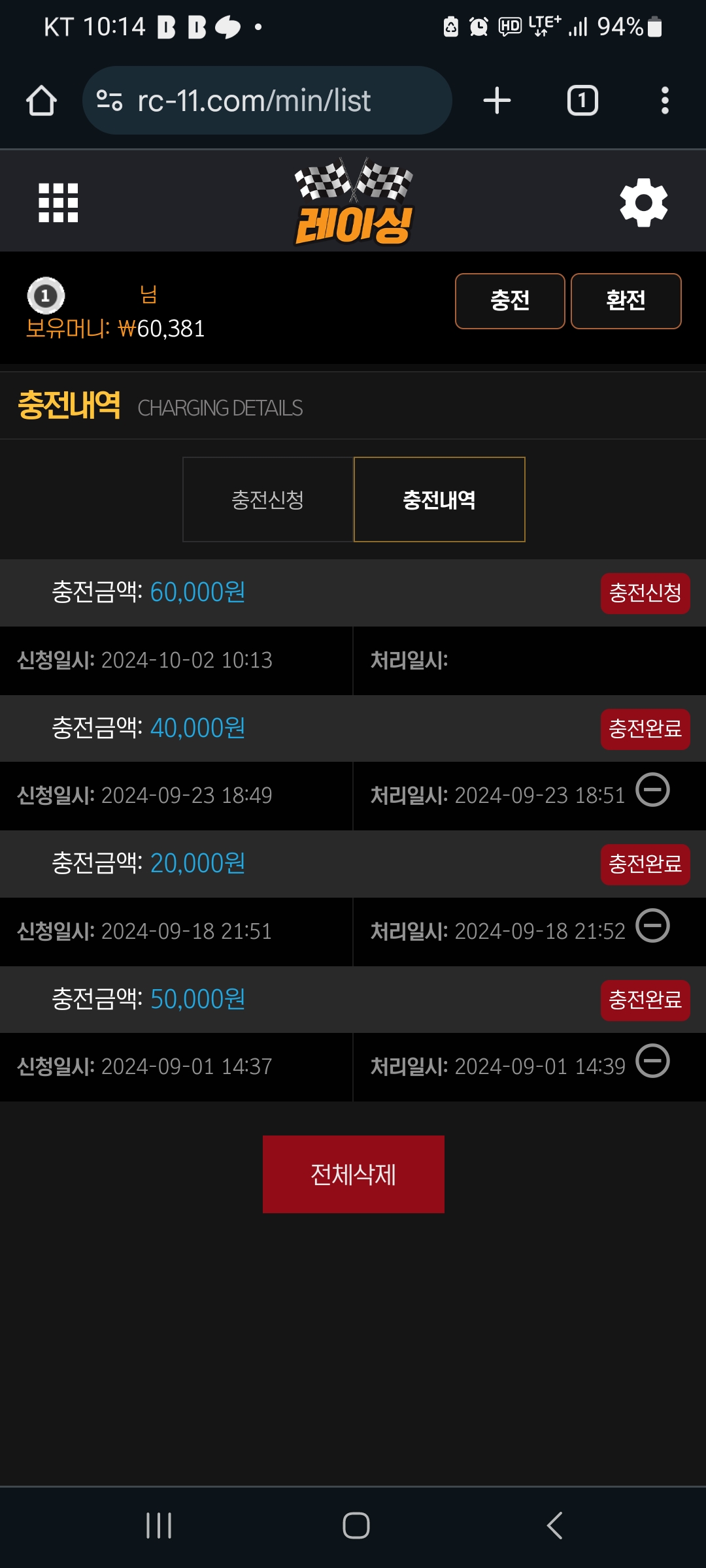
Task: Delete the 50,000원 charge record
Action: tap(653, 1060)
